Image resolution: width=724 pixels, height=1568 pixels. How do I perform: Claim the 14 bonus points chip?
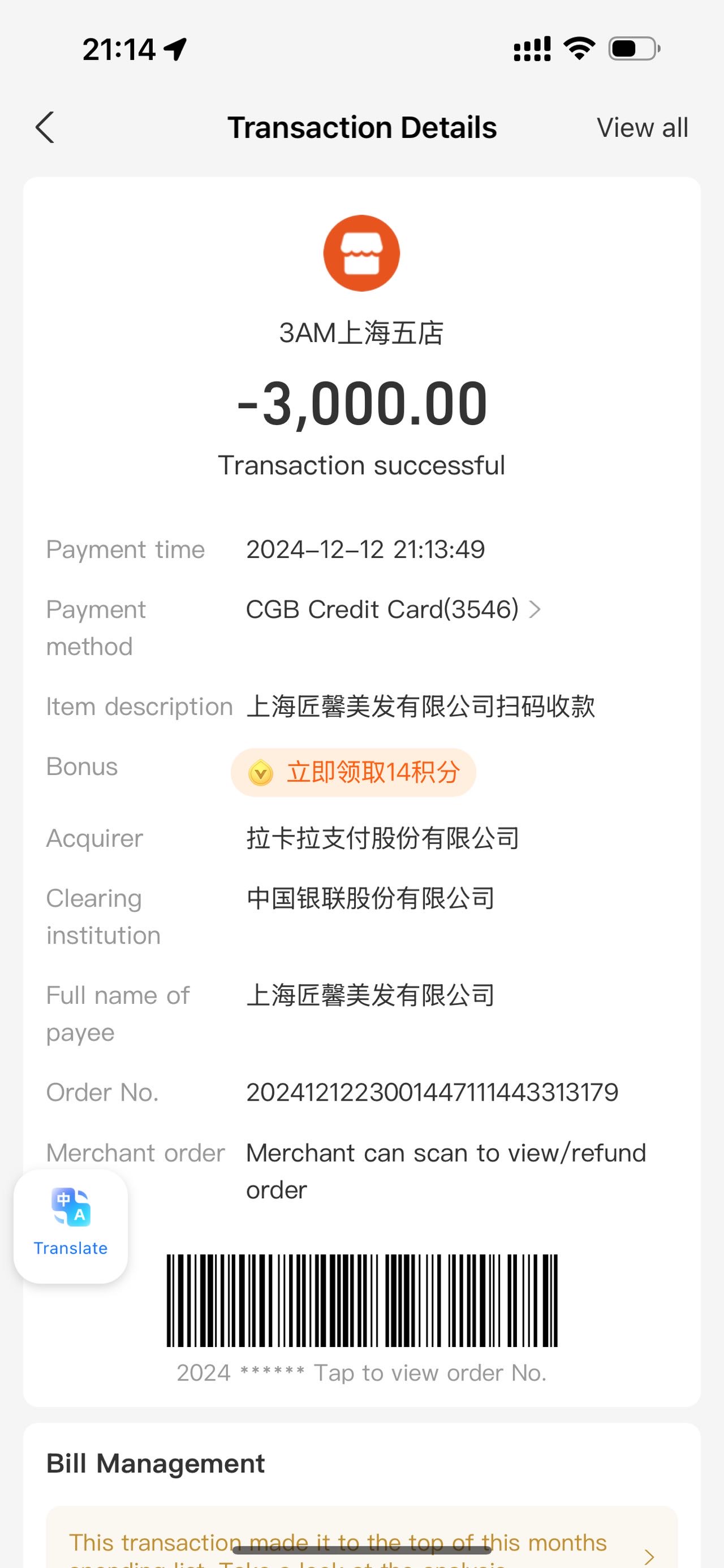353,773
